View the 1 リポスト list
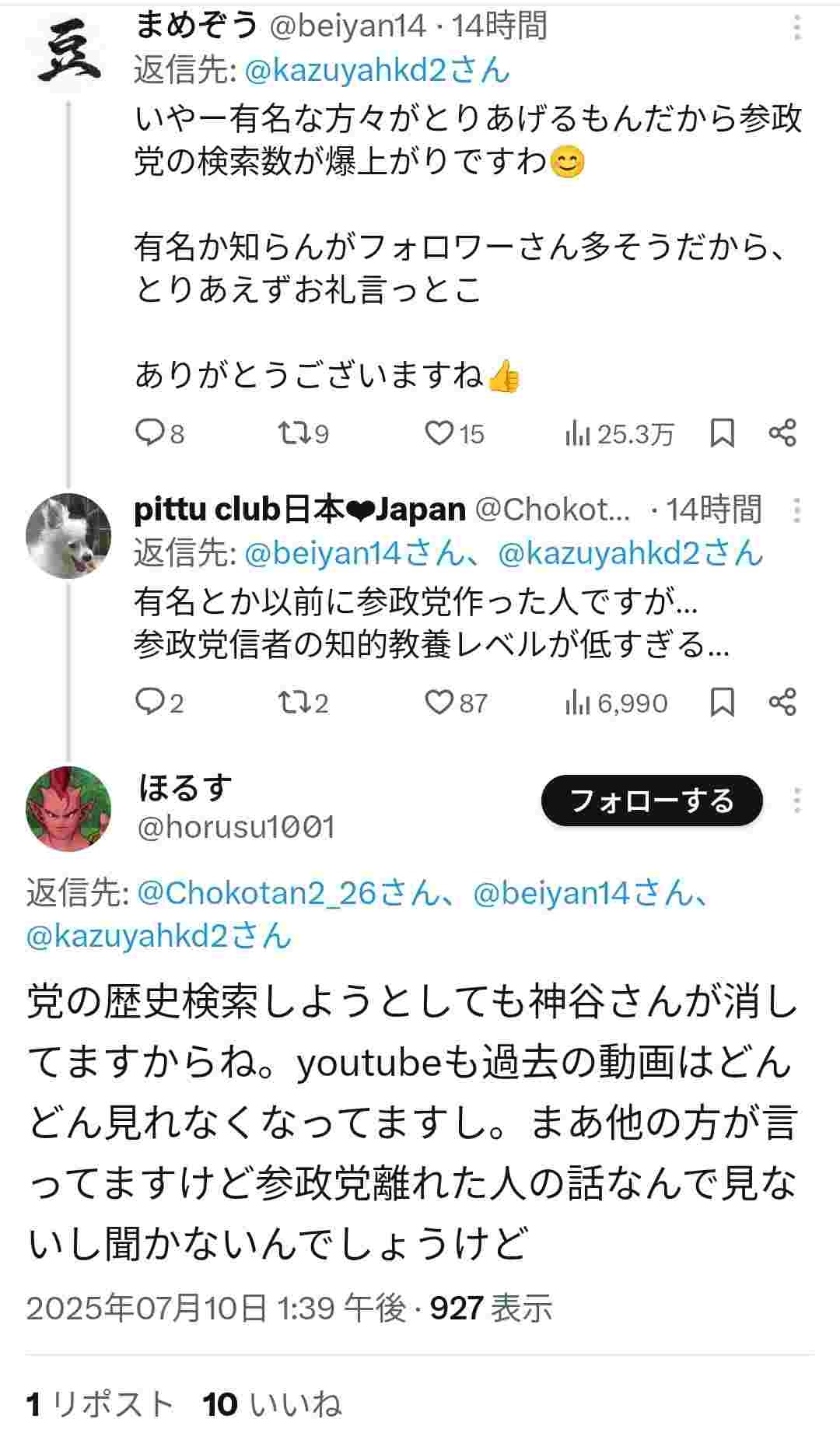Screen dimensions: 840x1440 coord(100,1405)
